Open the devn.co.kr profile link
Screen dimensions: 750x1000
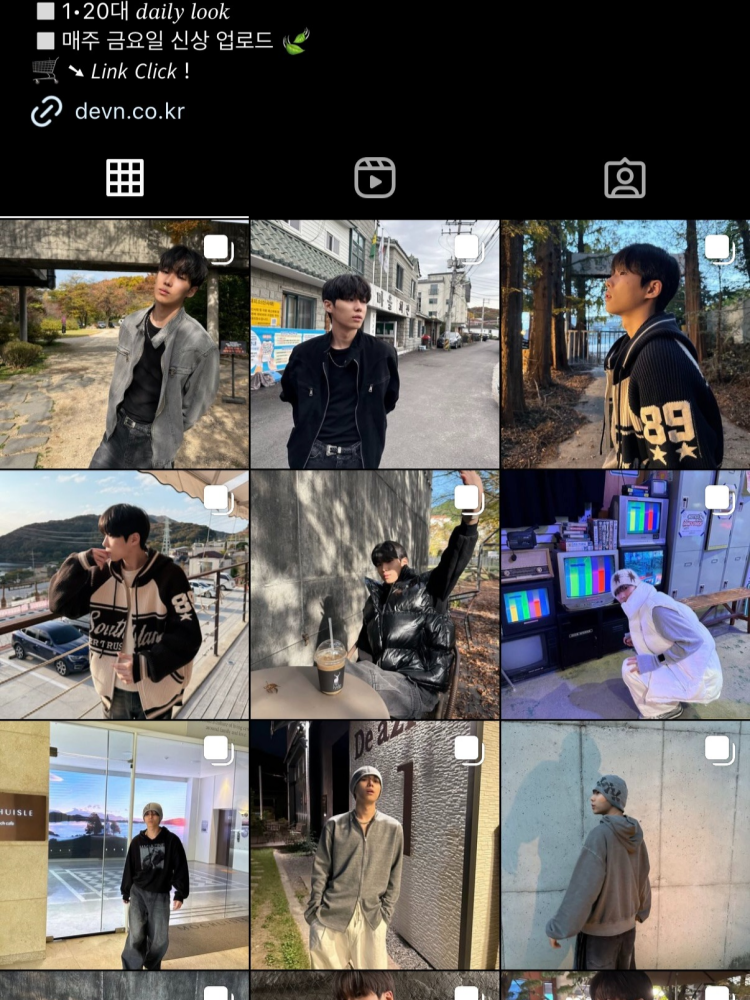coord(129,111)
